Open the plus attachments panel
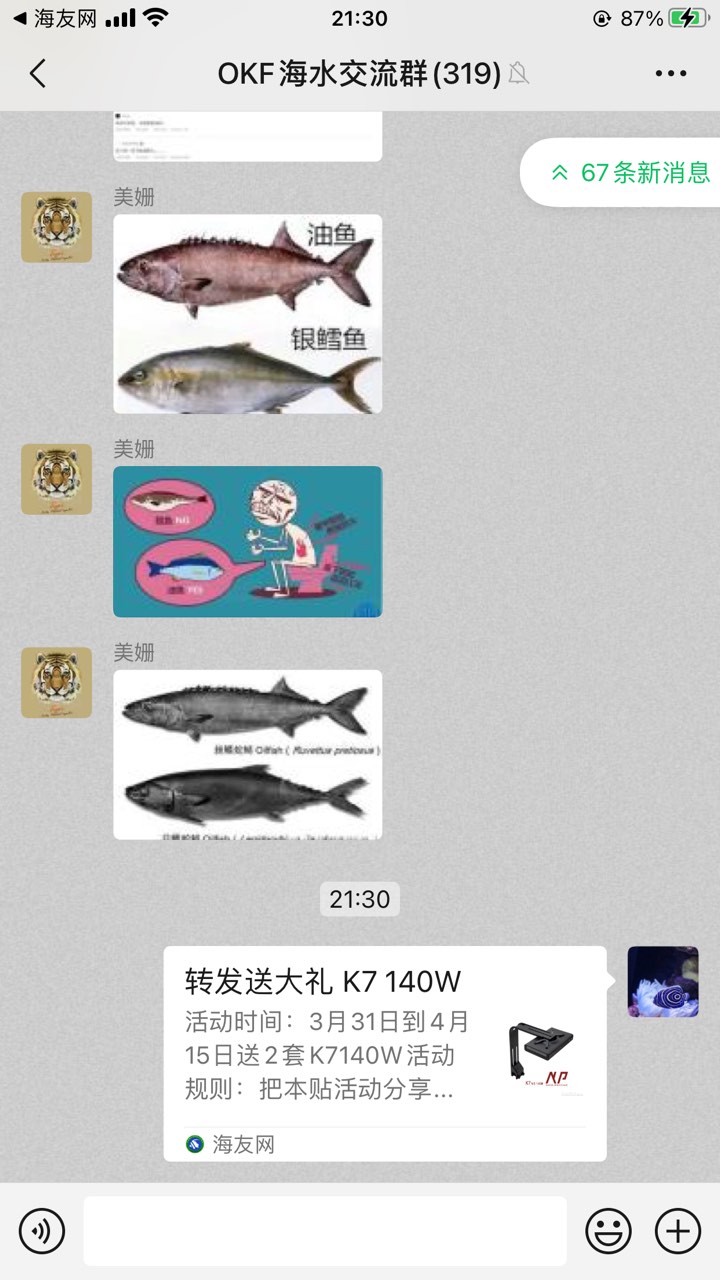 (678, 1230)
